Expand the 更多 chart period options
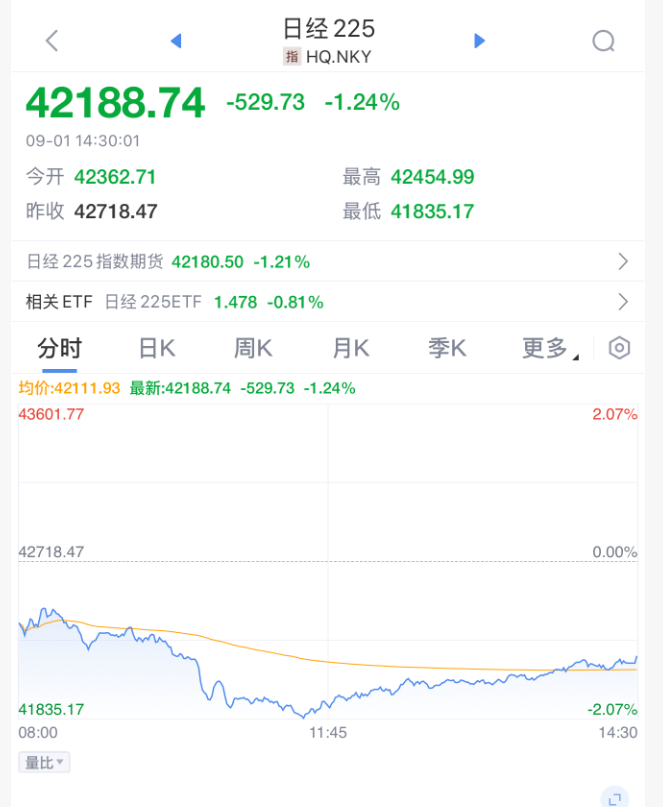 (549, 348)
